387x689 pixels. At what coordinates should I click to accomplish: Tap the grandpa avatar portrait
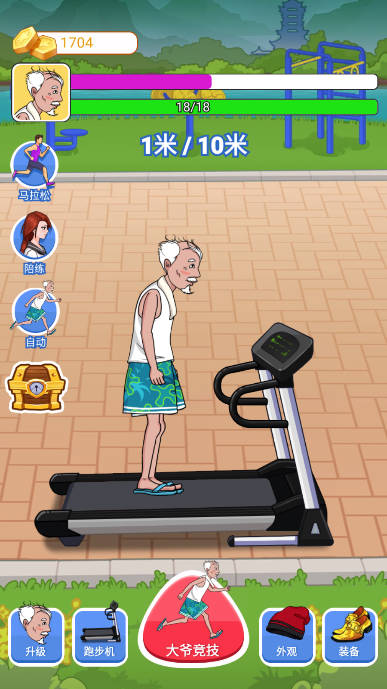(x=41, y=93)
